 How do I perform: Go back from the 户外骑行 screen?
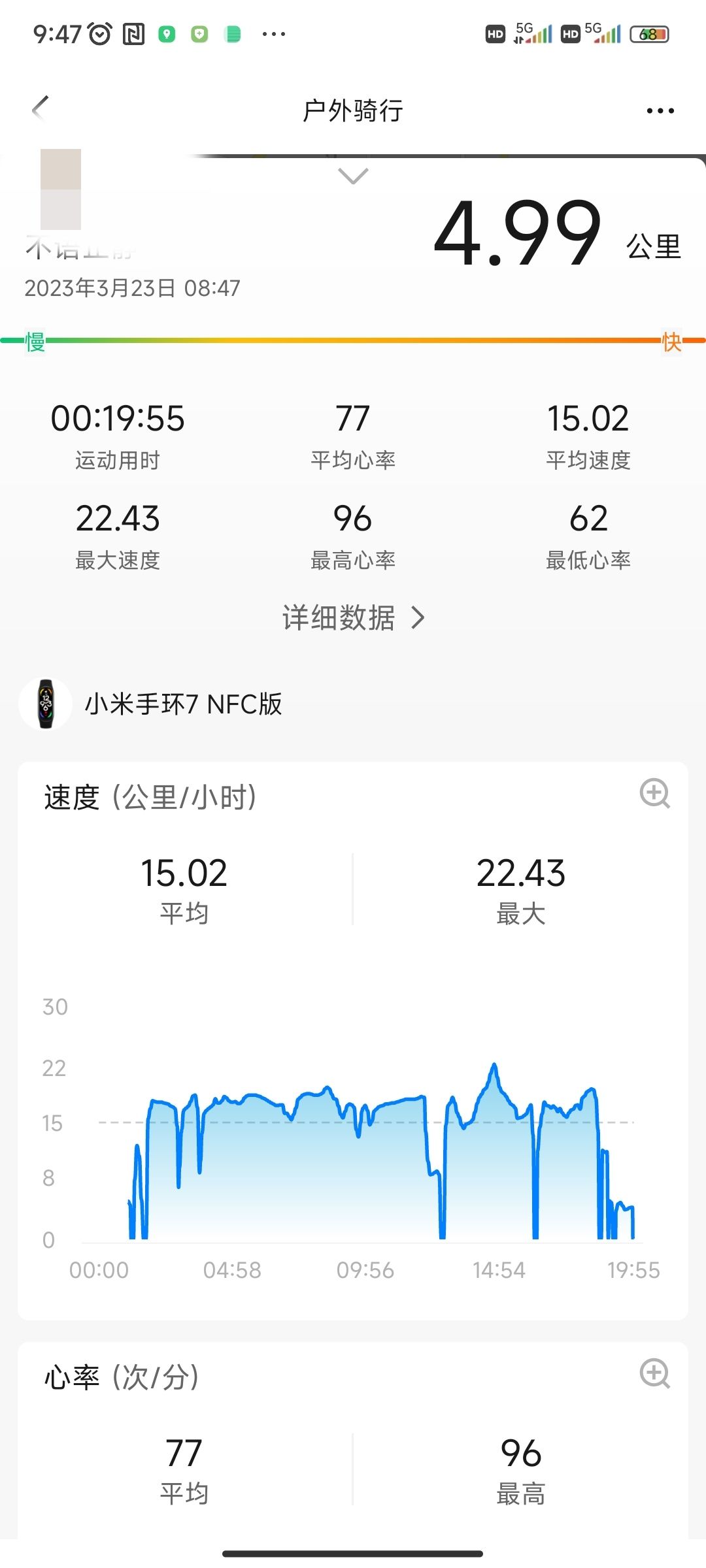pos(41,108)
